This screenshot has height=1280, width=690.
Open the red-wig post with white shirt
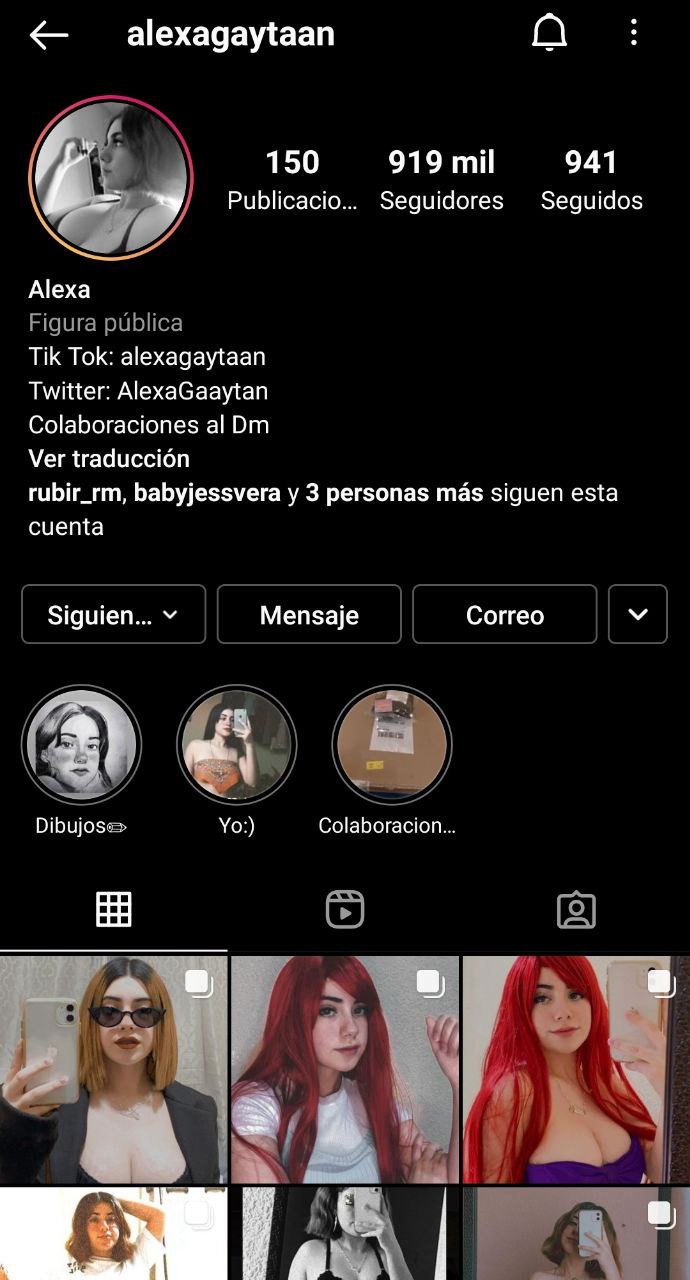(x=345, y=1069)
